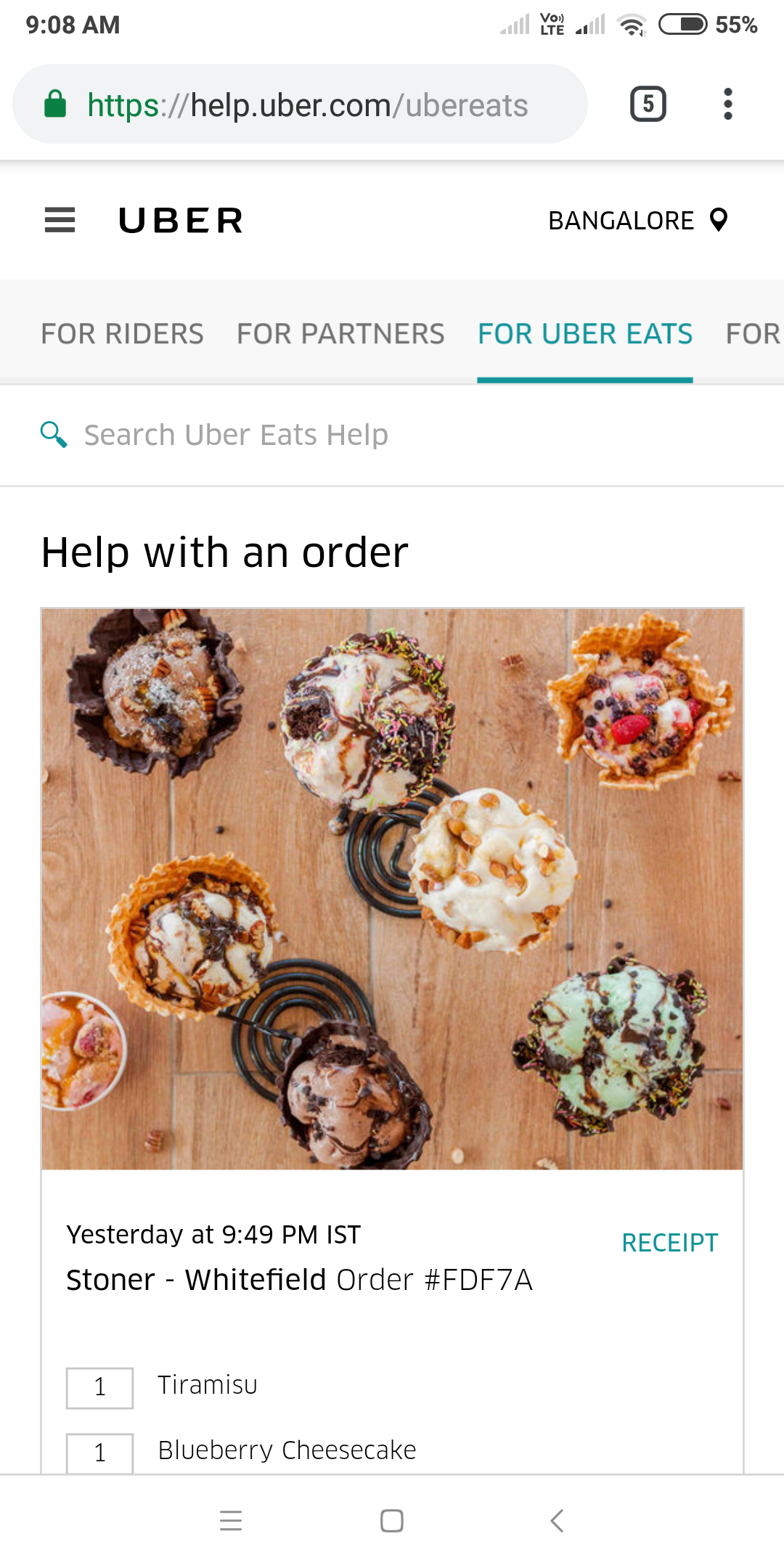Tap the Search Uber Eats Help field
This screenshot has width=784, height=1568.
tap(392, 435)
